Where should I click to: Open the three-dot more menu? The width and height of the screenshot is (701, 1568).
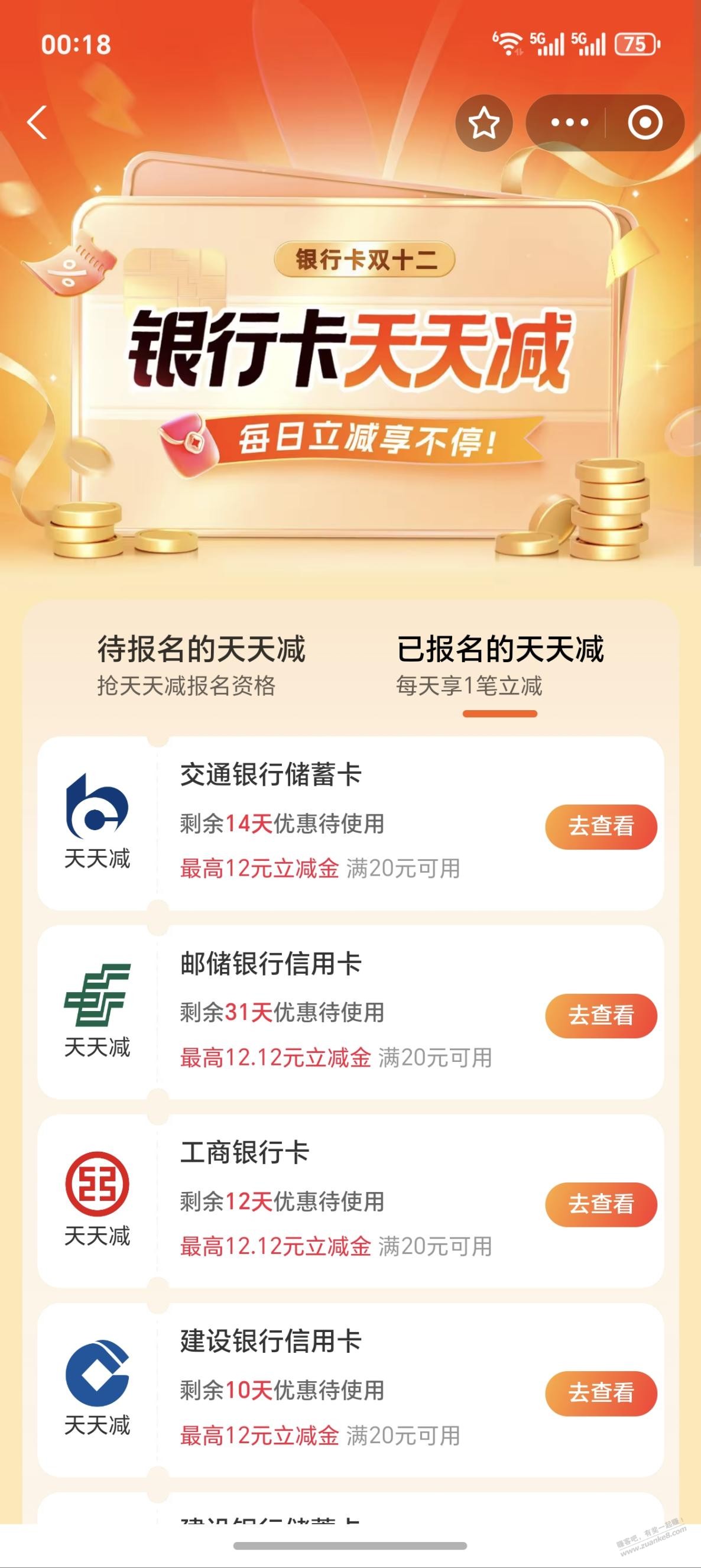click(x=569, y=124)
